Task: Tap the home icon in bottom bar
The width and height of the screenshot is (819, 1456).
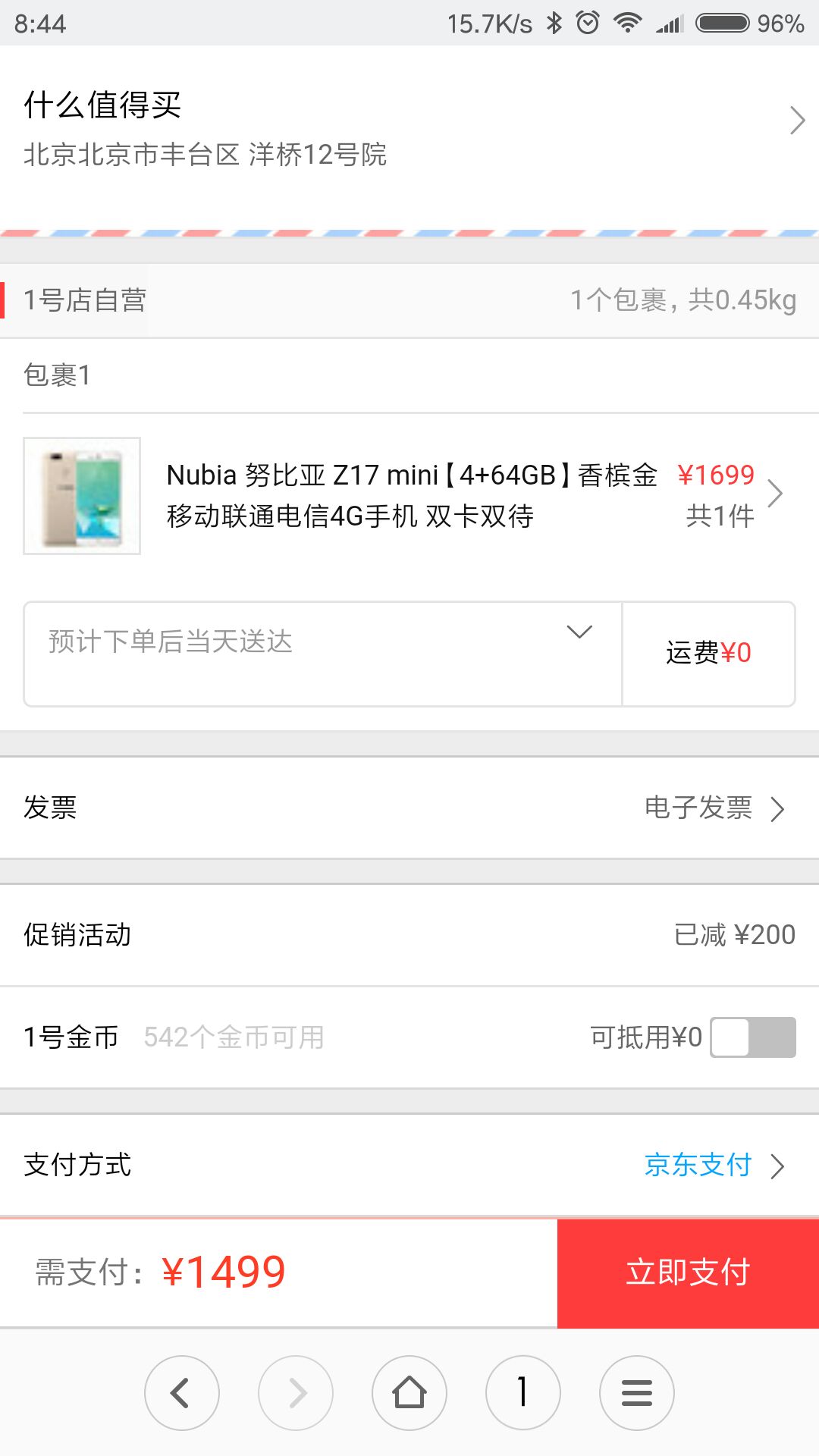Action: 409,1392
